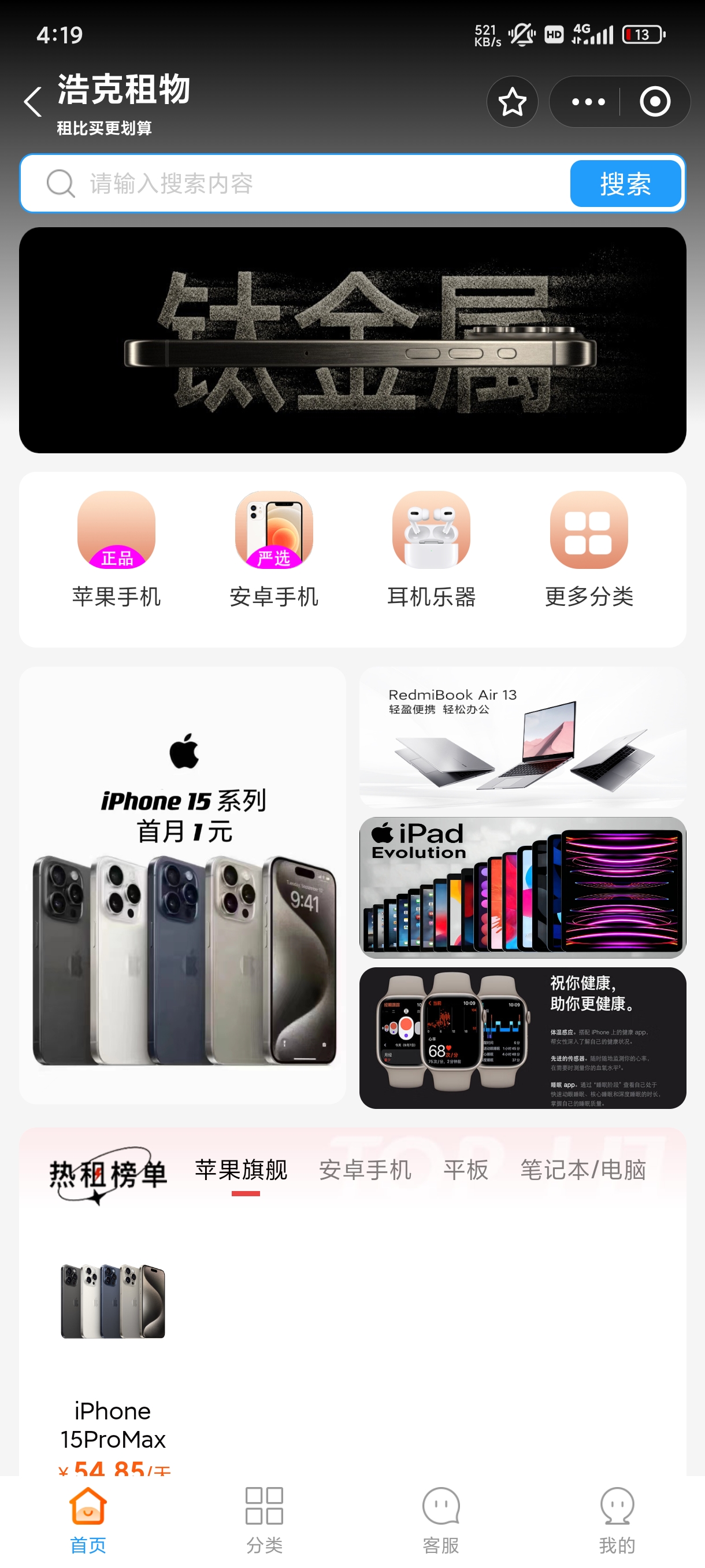Tap the blue 搜索 button

tap(625, 183)
